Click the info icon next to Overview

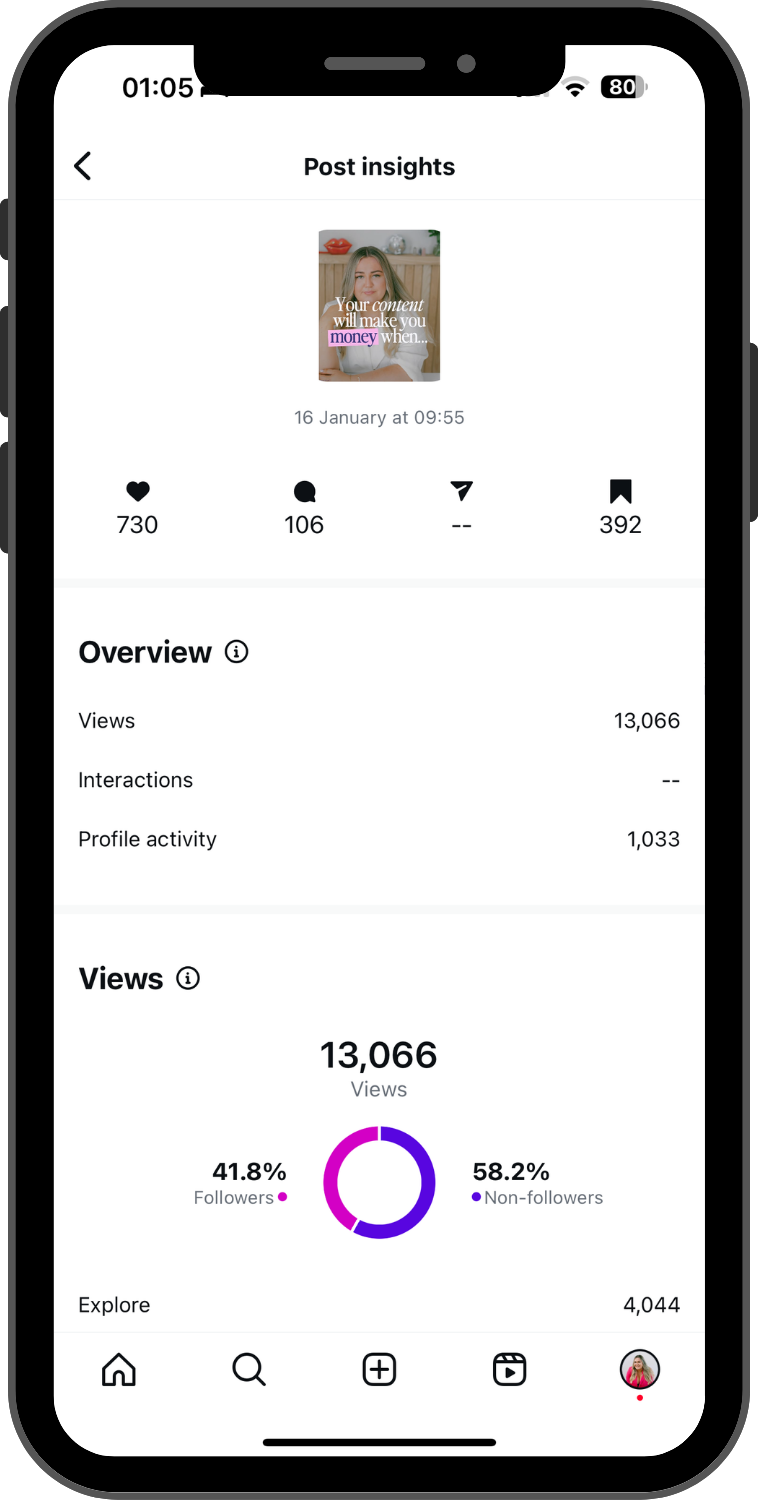coord(236,651)
